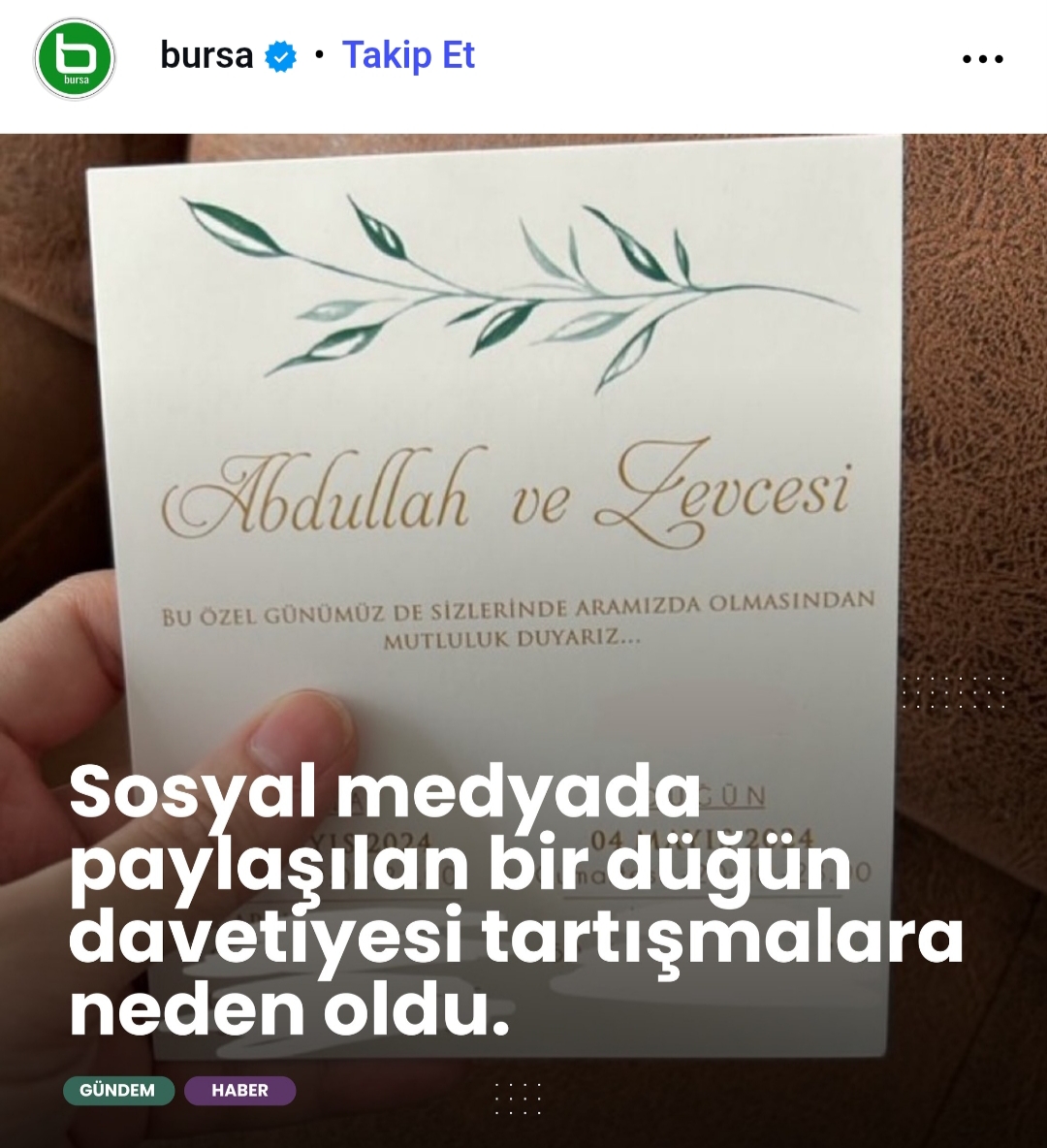Open the wedding invitation post image
This screenshot has width=1047, height=1148.
click(523, 485)
